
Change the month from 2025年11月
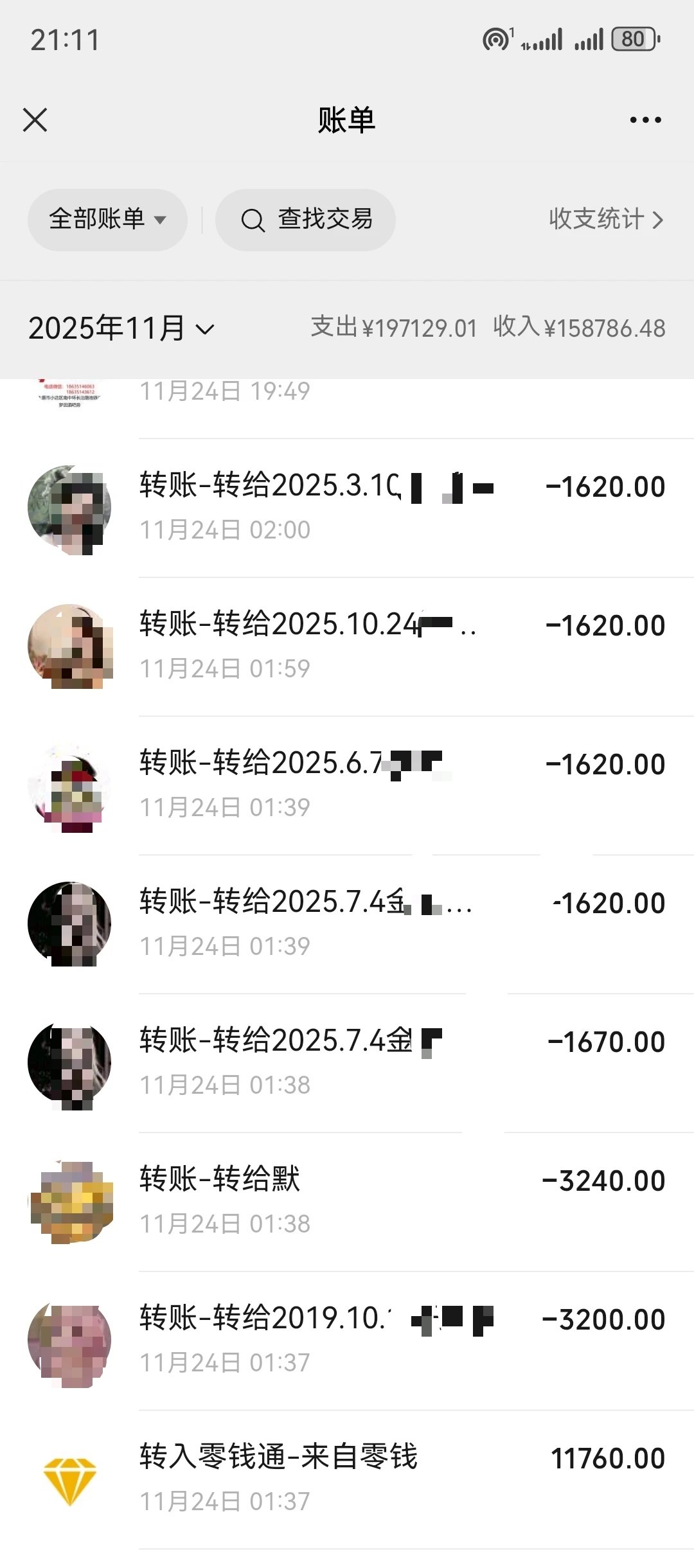click(121, 328)
